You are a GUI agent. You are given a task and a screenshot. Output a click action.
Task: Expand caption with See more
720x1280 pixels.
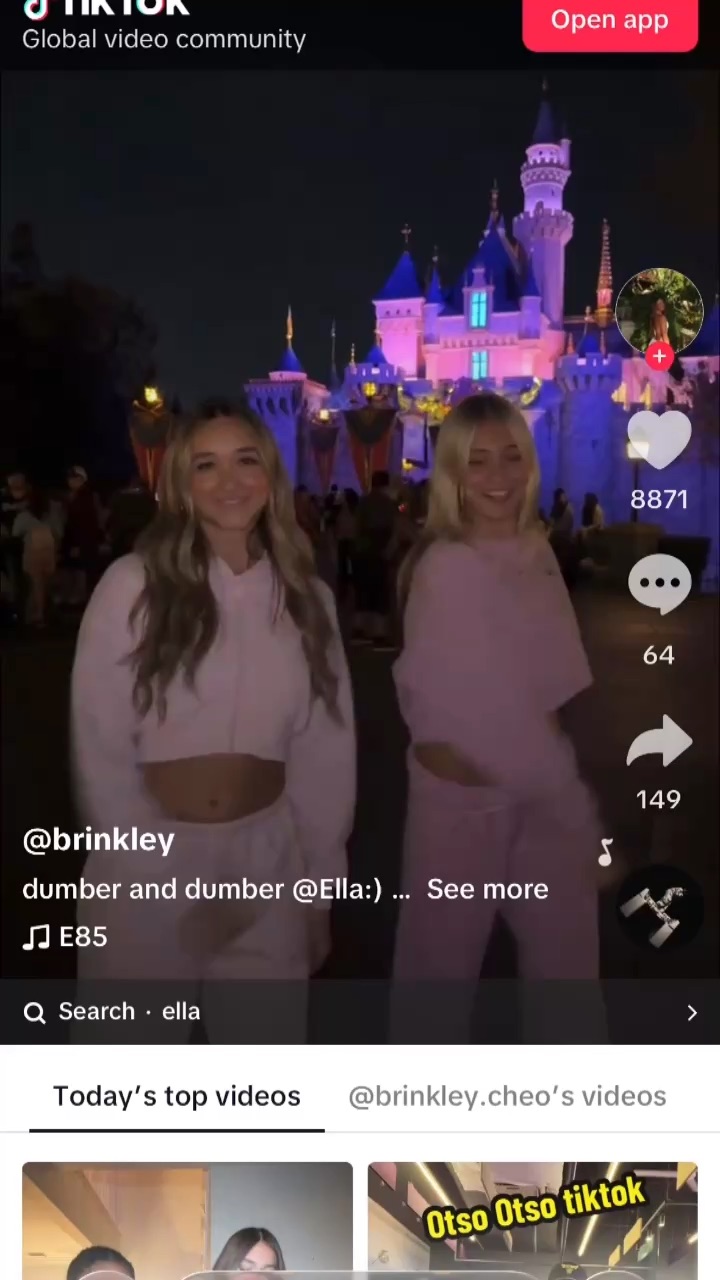point(487,889)
